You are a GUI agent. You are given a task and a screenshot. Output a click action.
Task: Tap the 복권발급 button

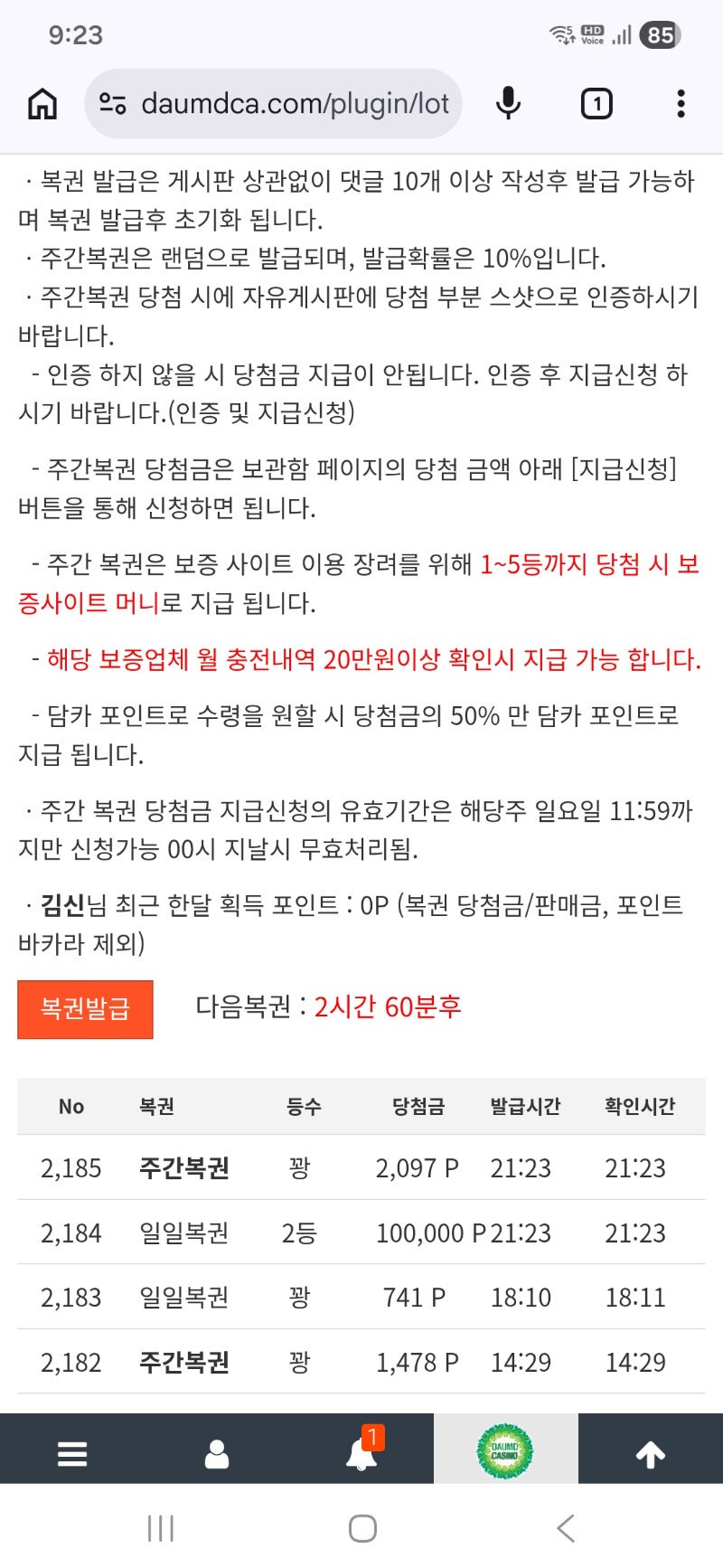click(x=85, y=1009)
